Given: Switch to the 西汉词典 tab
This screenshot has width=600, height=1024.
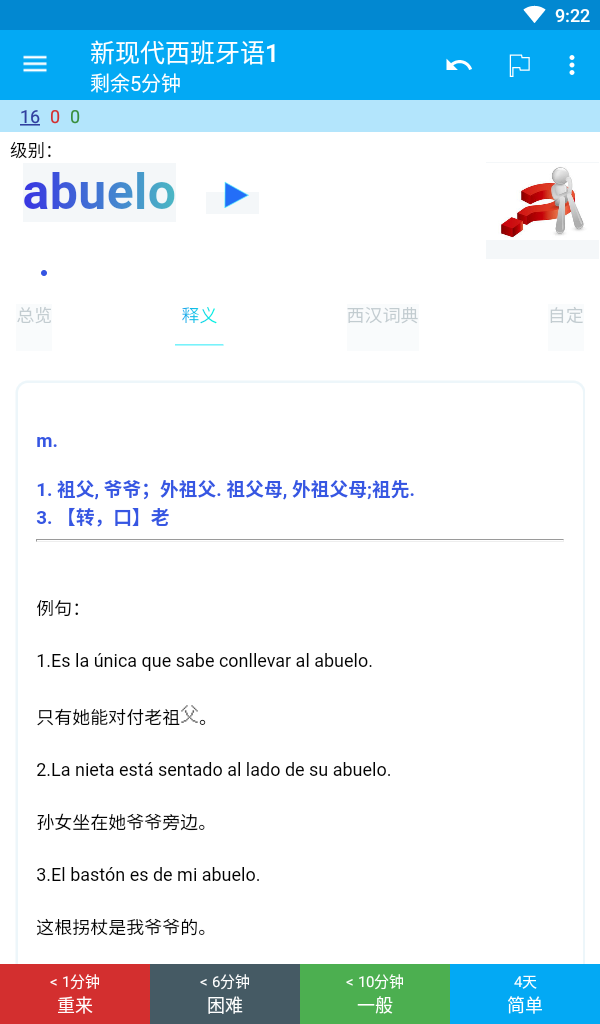Looking at the screenshot, I should click(x=382, y=316).
